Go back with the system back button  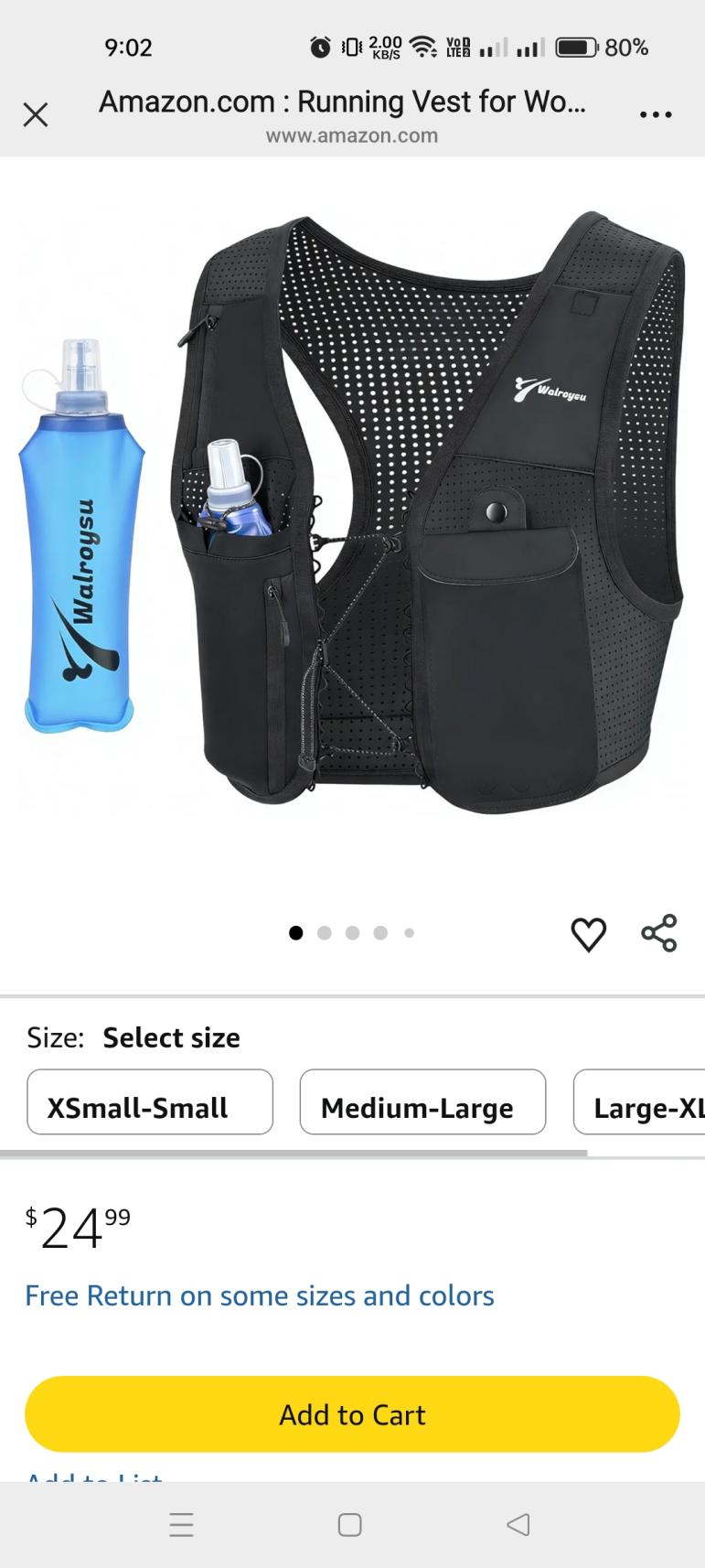[x=518, y=1525]
